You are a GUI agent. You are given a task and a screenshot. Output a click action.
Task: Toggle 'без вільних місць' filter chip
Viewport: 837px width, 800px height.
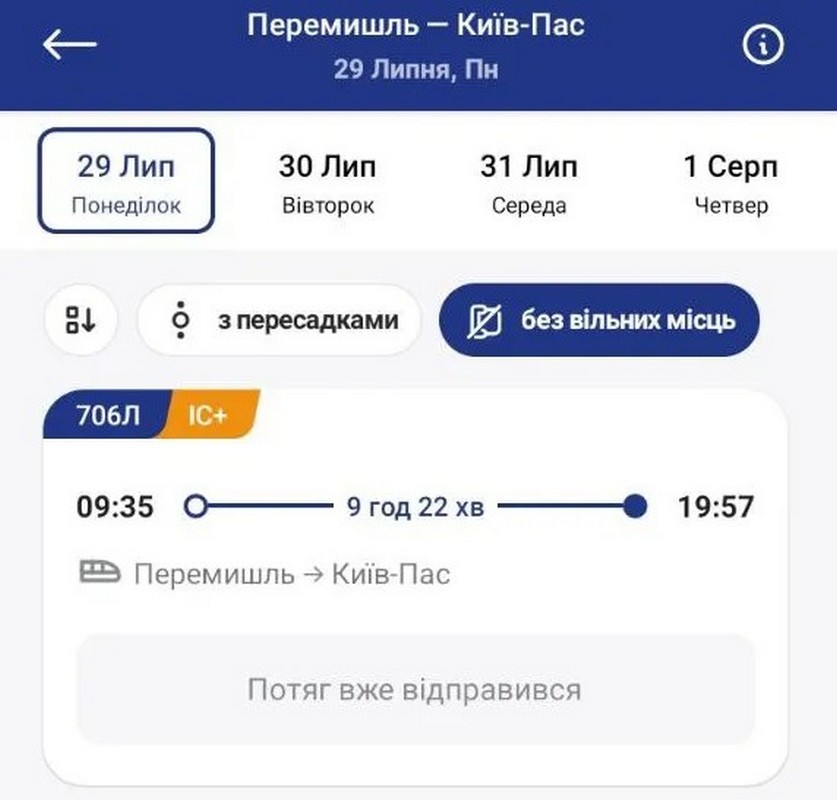coord(600,321)
